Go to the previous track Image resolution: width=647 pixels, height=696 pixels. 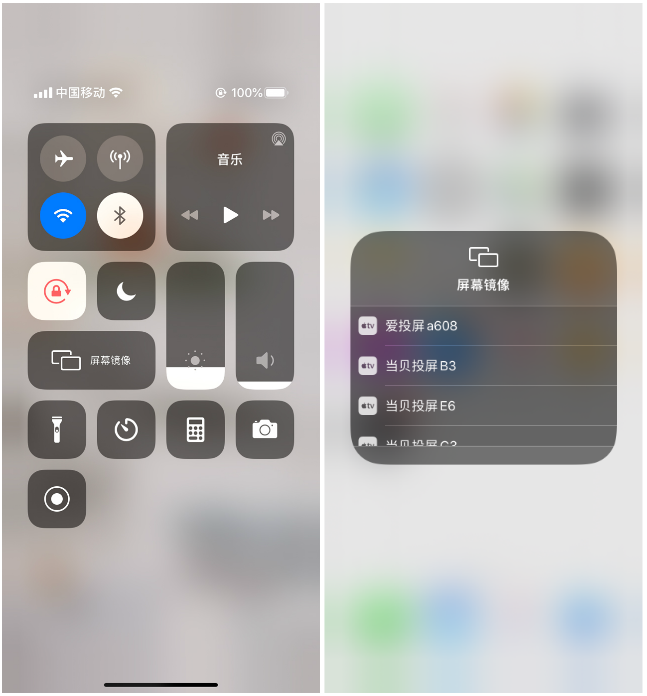tap(190, 215)
